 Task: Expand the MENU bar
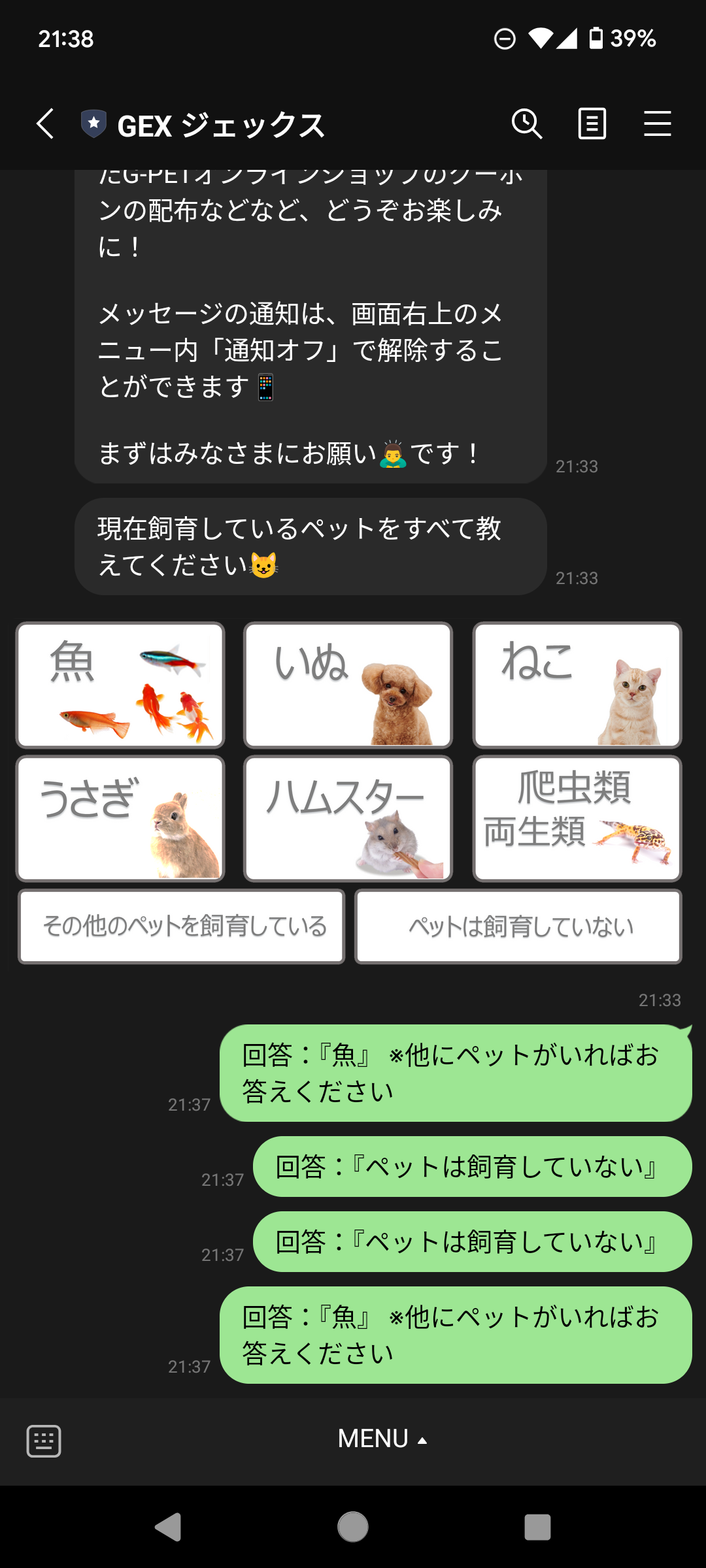coord(382,1439)
